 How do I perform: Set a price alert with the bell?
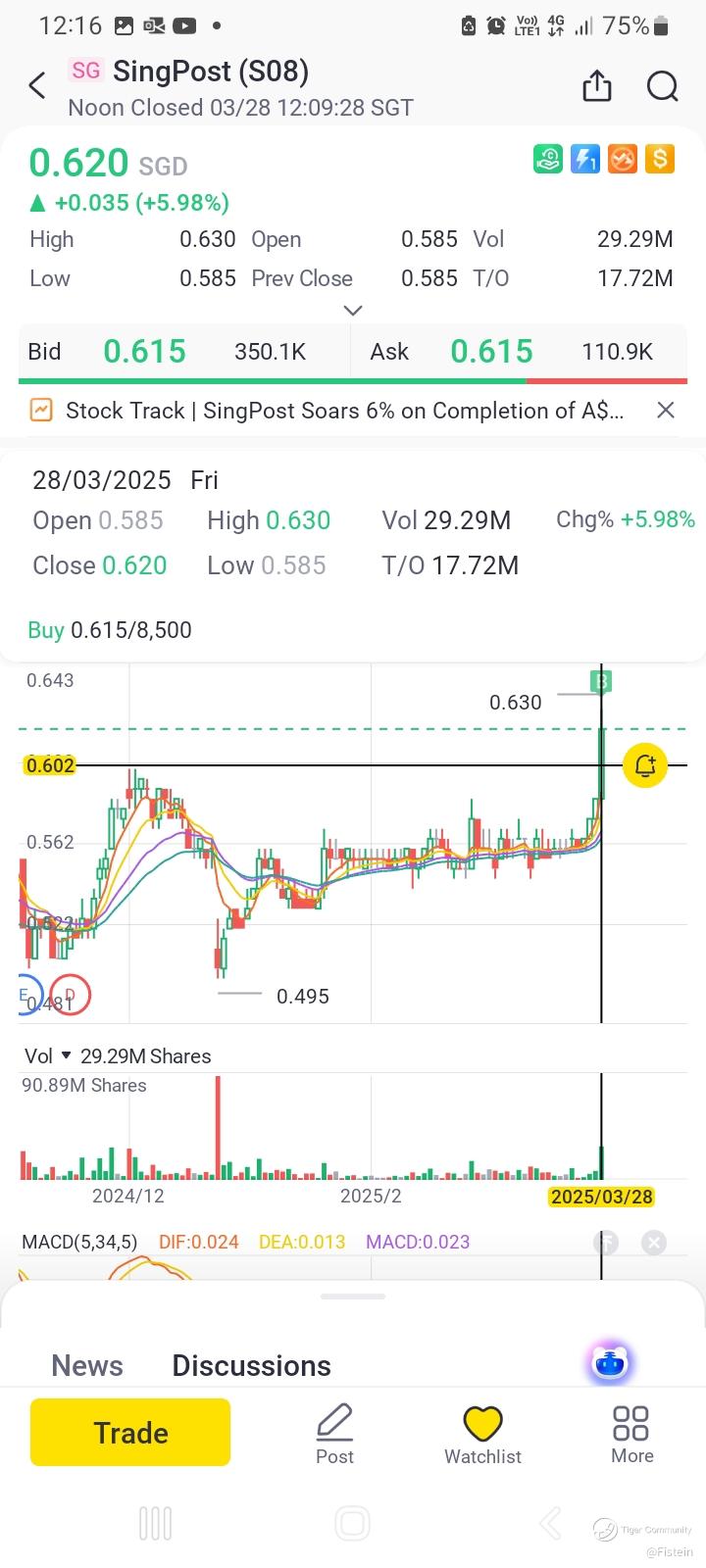[644, 765]
